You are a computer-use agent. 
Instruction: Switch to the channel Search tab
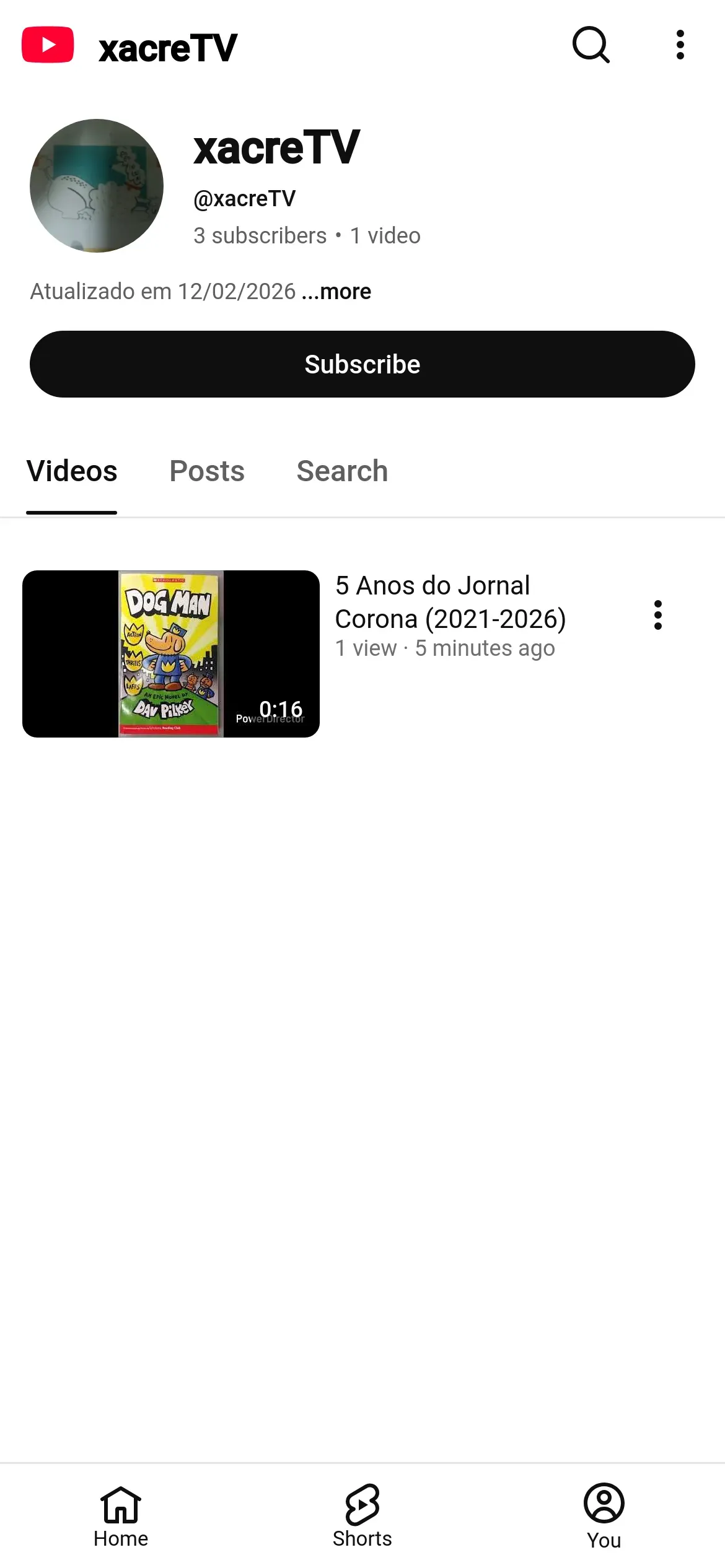point(342,471)
